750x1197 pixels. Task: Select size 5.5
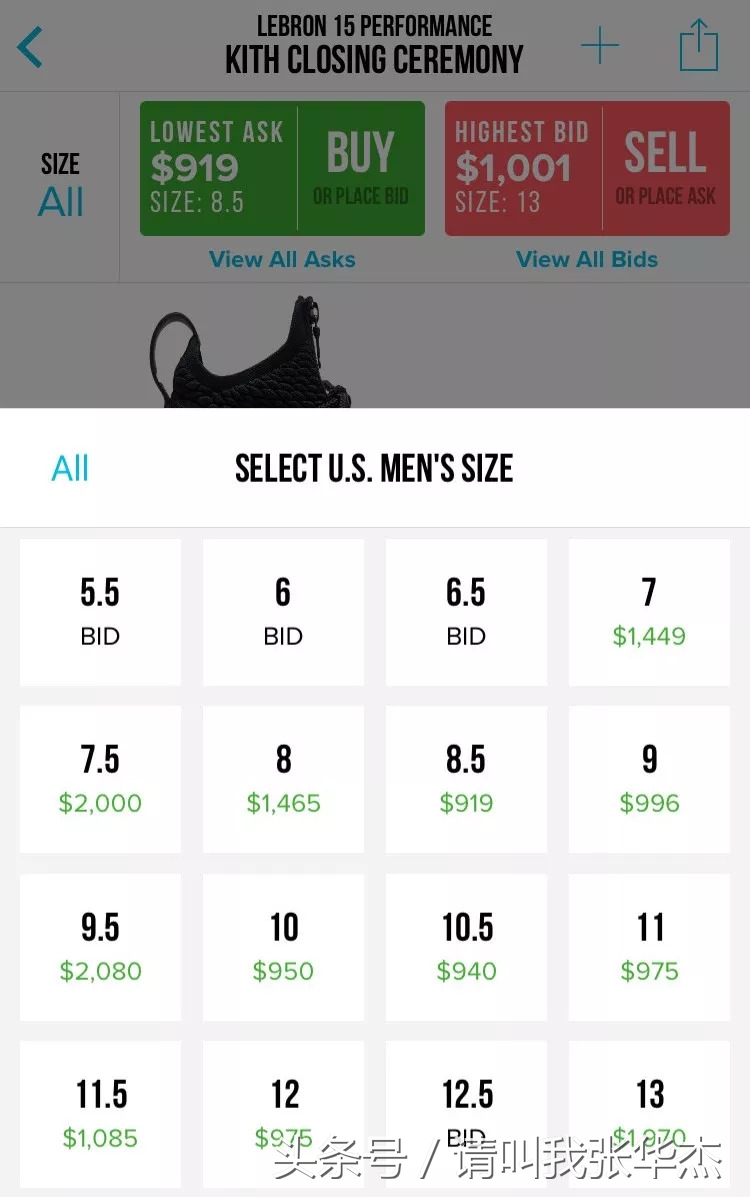(100, 612)
